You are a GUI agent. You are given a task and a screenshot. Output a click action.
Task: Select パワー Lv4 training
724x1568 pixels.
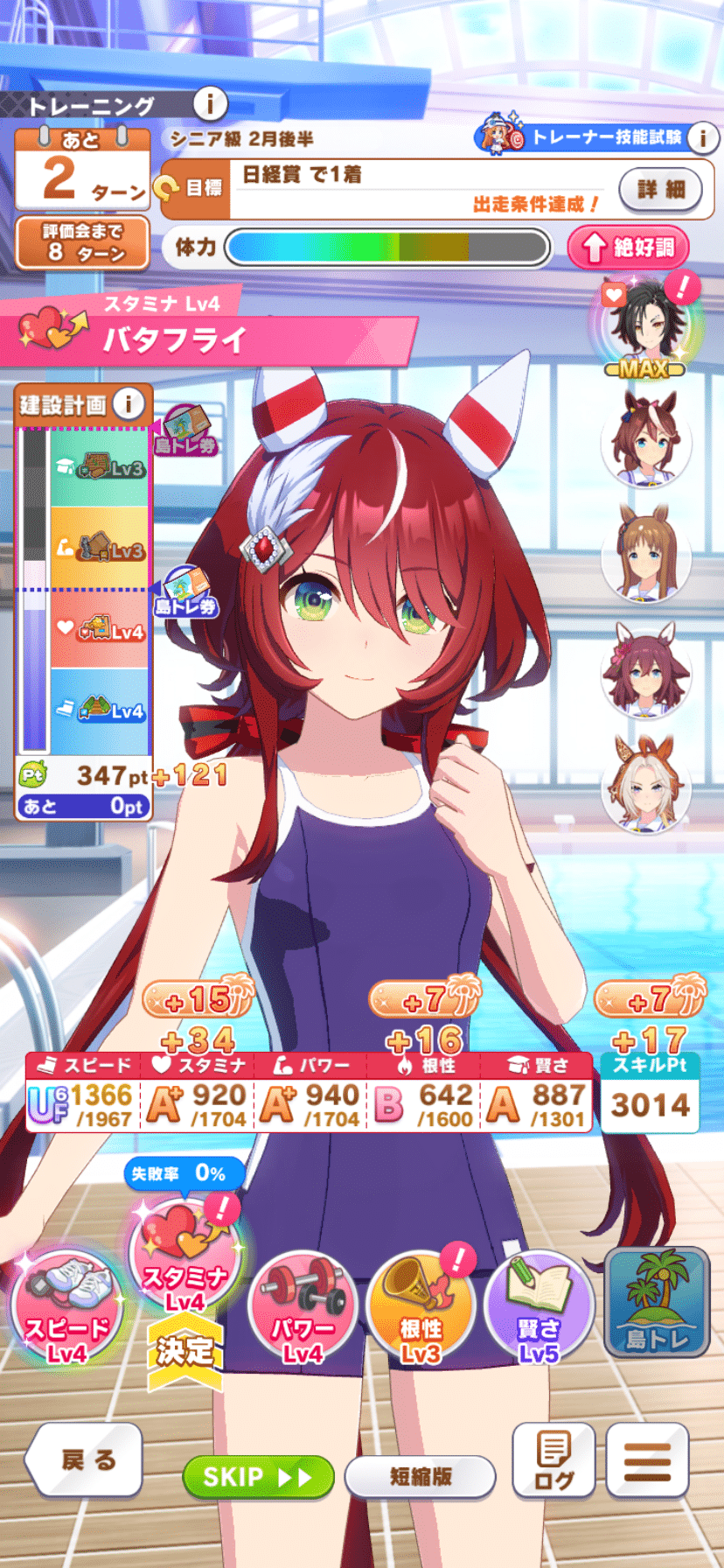point(303,1309)
